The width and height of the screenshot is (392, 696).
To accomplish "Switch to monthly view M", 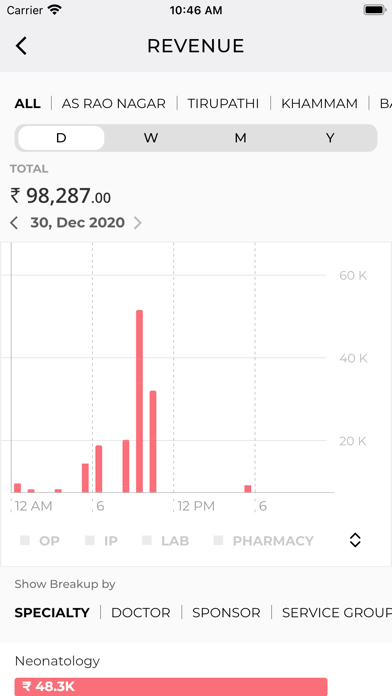I will tap(240, 138).
